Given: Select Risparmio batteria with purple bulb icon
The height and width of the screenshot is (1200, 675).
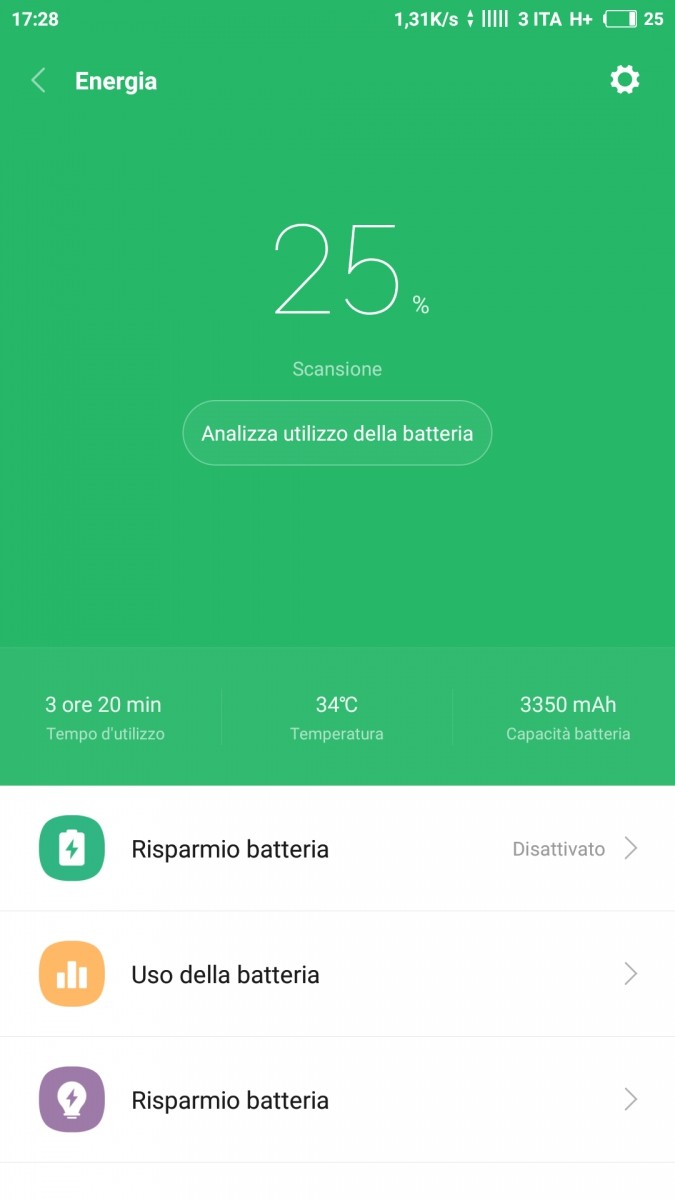Looking at the screenshot, I should point(337,1100).
